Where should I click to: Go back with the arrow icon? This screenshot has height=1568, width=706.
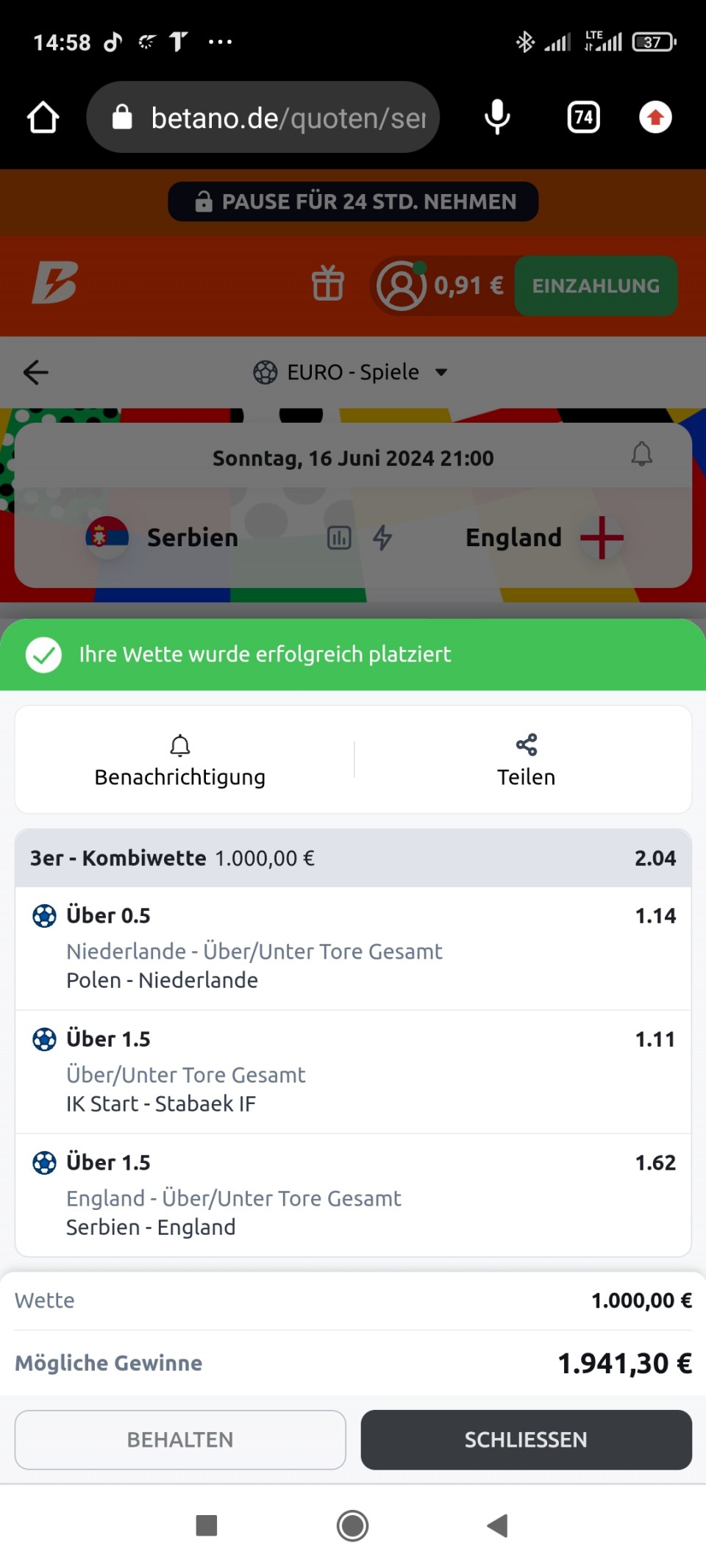coord(35,372)
